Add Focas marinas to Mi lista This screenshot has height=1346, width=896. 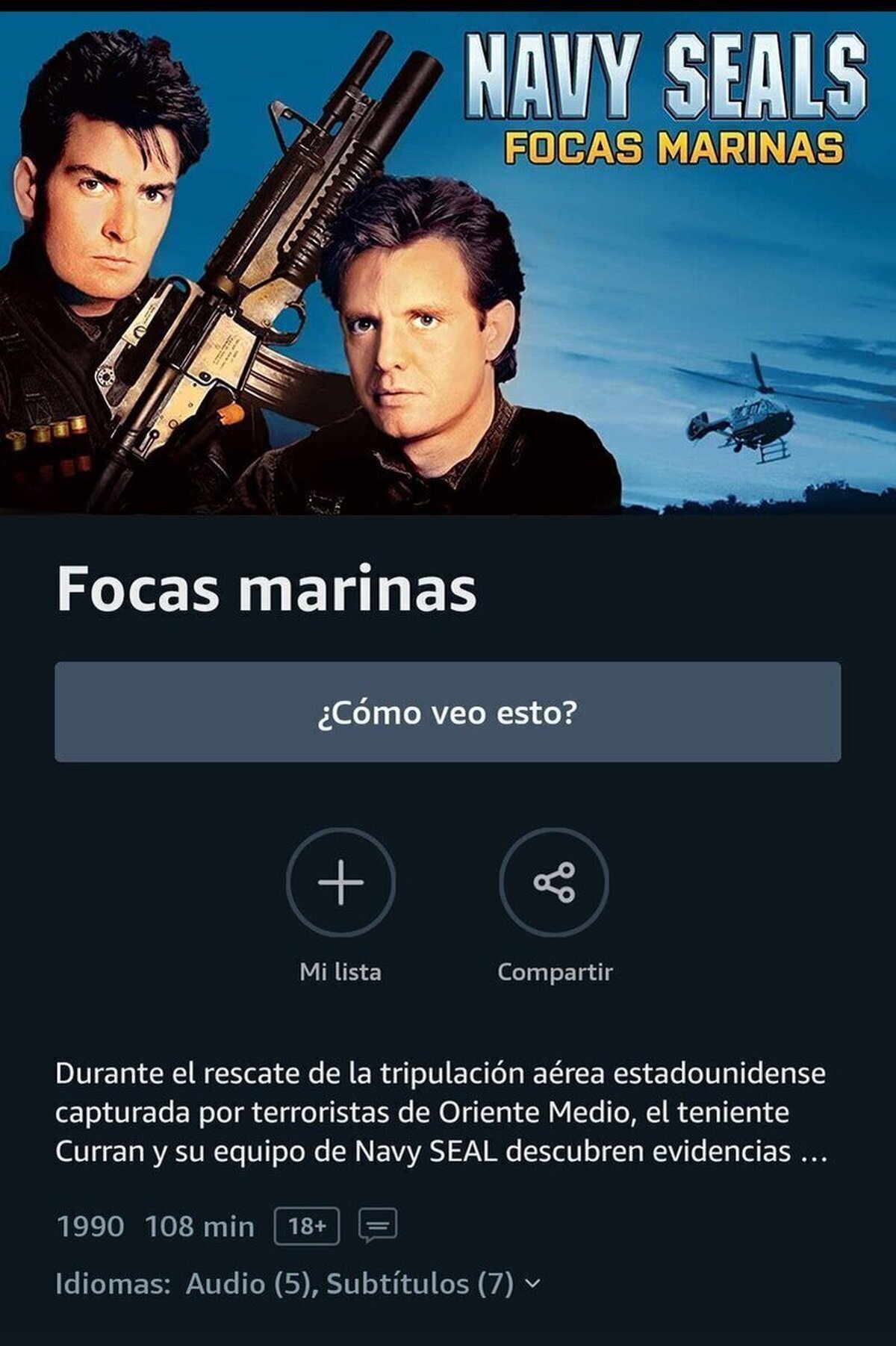pos(340,882)
